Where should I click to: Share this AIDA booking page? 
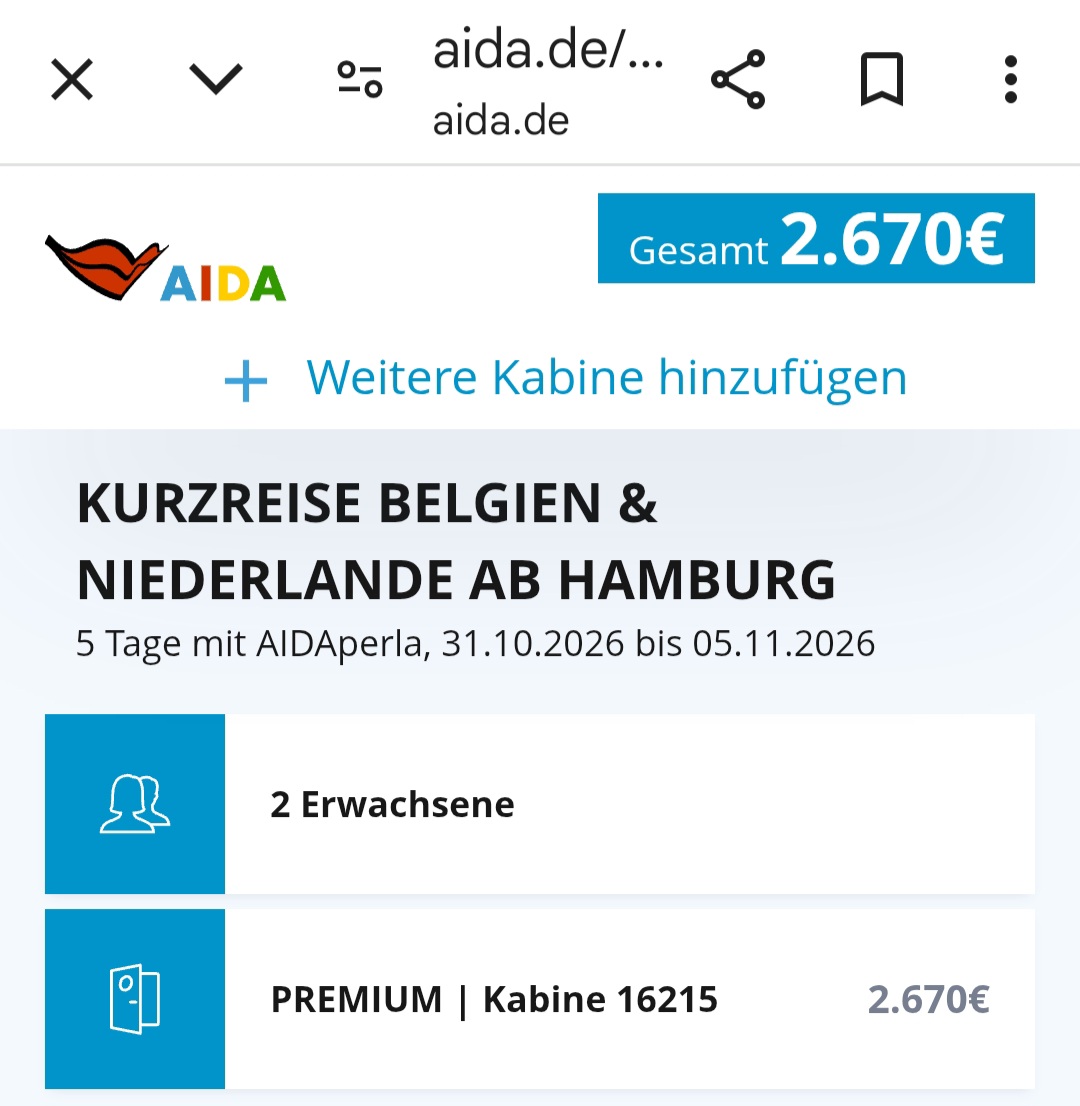pyautogui.click(x=738, y=80)
